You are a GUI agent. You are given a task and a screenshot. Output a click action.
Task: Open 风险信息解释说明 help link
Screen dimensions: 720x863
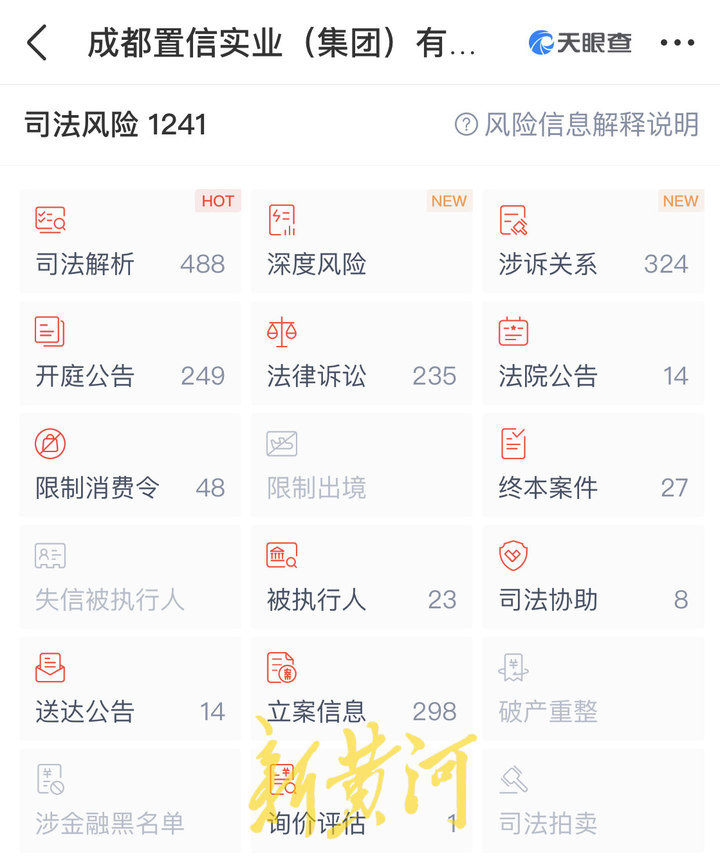point(577,125)
